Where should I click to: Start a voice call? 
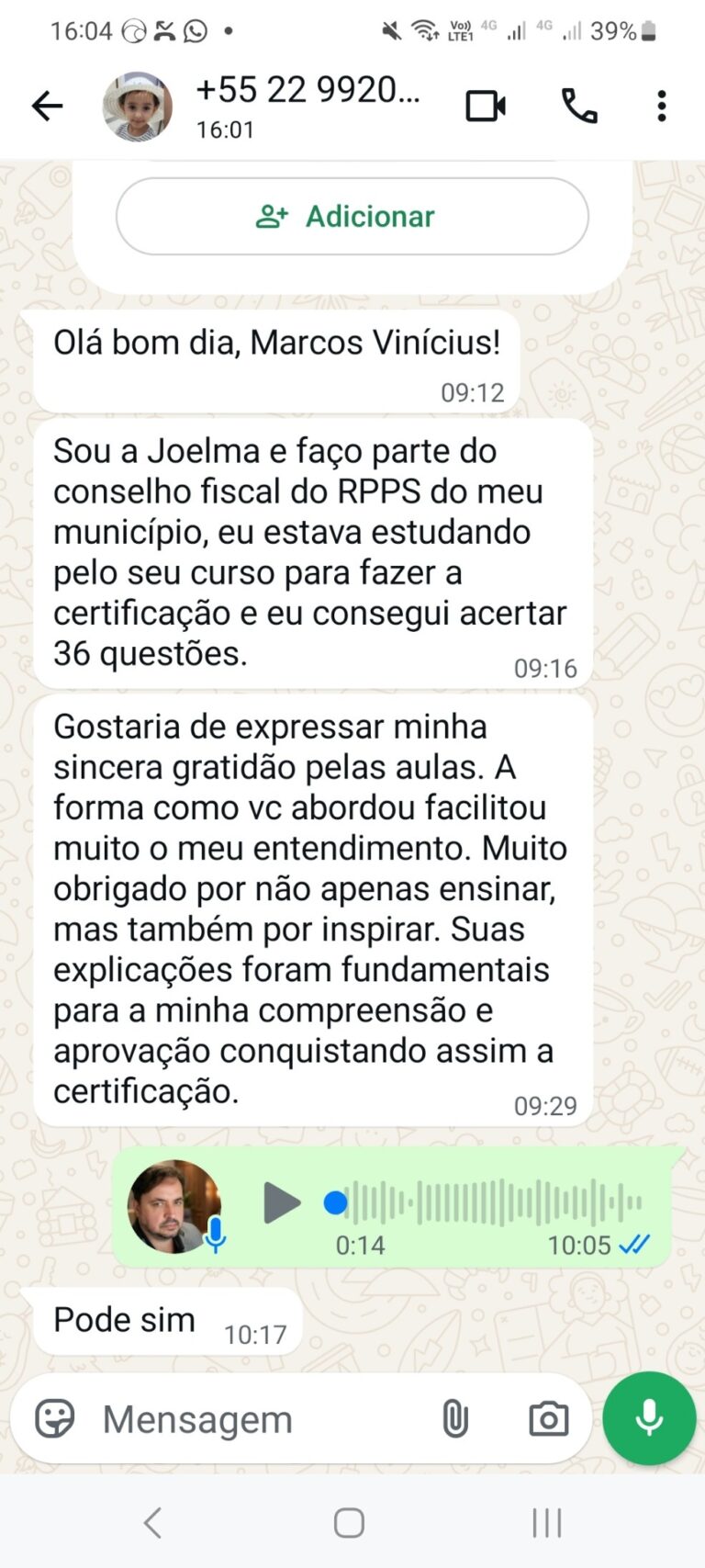click(579, 107)
